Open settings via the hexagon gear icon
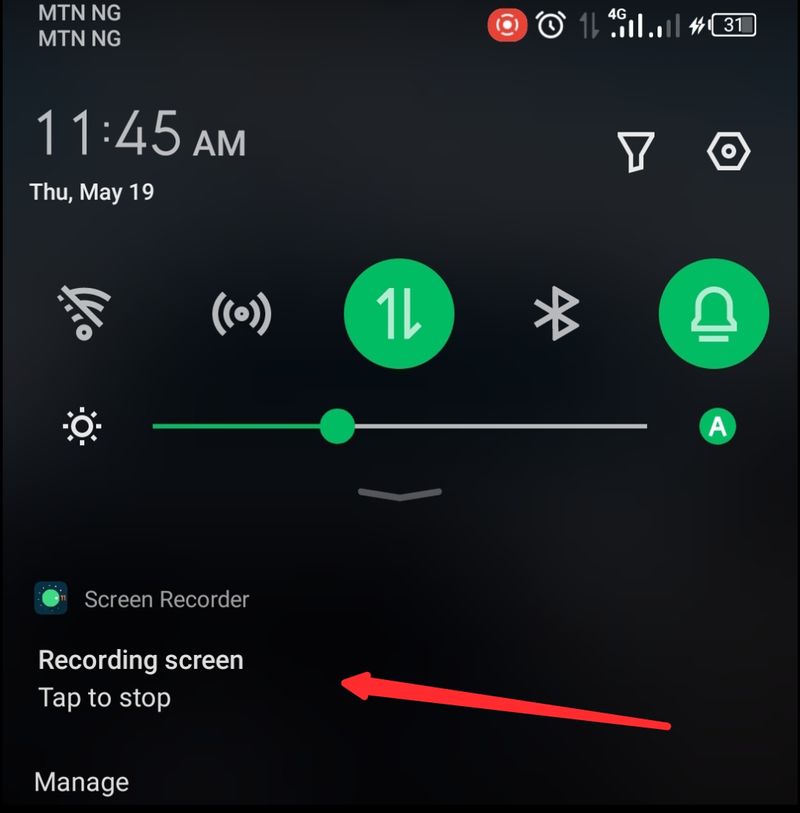 727,152
